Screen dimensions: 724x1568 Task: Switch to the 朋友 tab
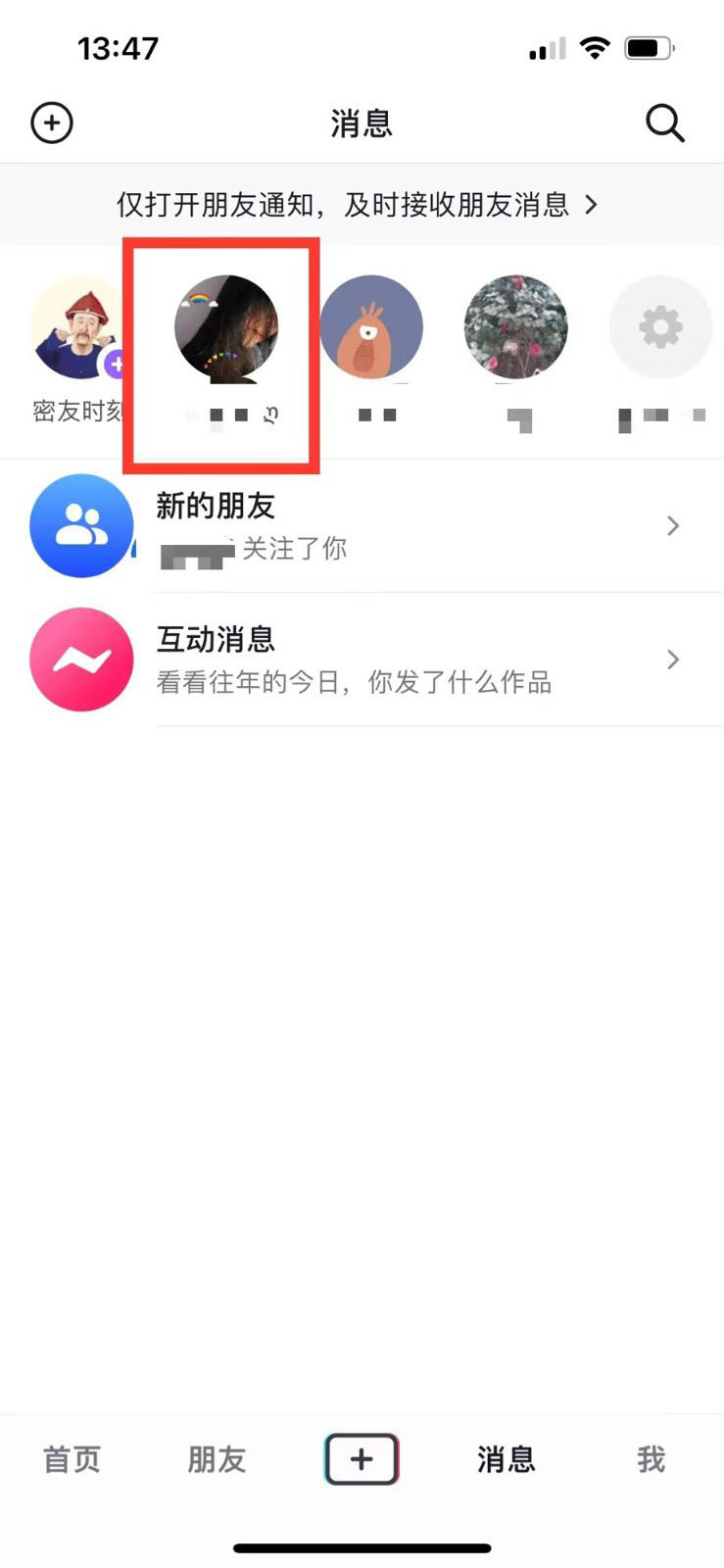[217, 1459]
